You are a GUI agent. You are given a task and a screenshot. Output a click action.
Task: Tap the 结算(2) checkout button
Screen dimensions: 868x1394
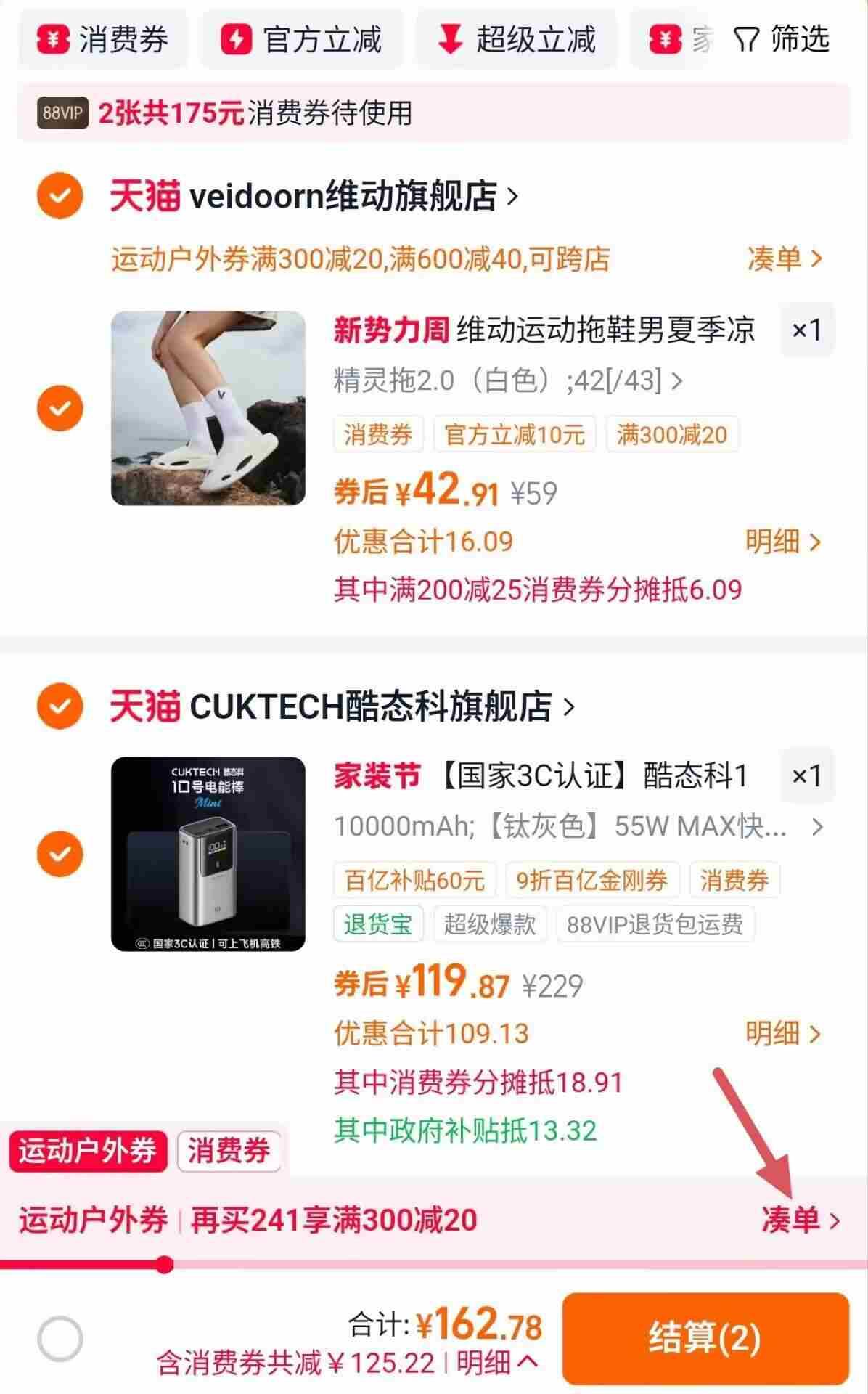pyautogui.click(x=705, y=1338)
